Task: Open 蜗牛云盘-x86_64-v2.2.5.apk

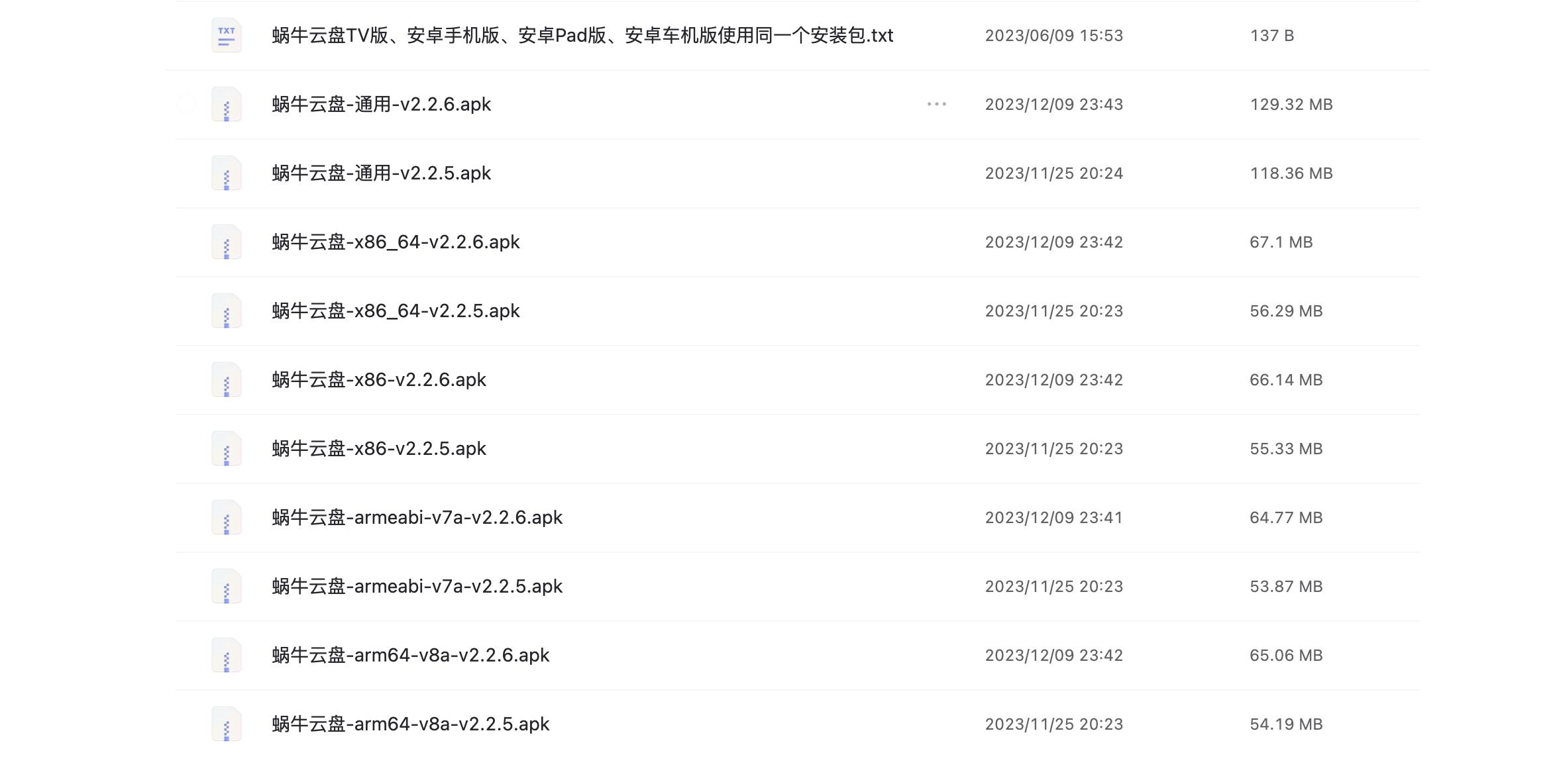Action: click(396, 311)
